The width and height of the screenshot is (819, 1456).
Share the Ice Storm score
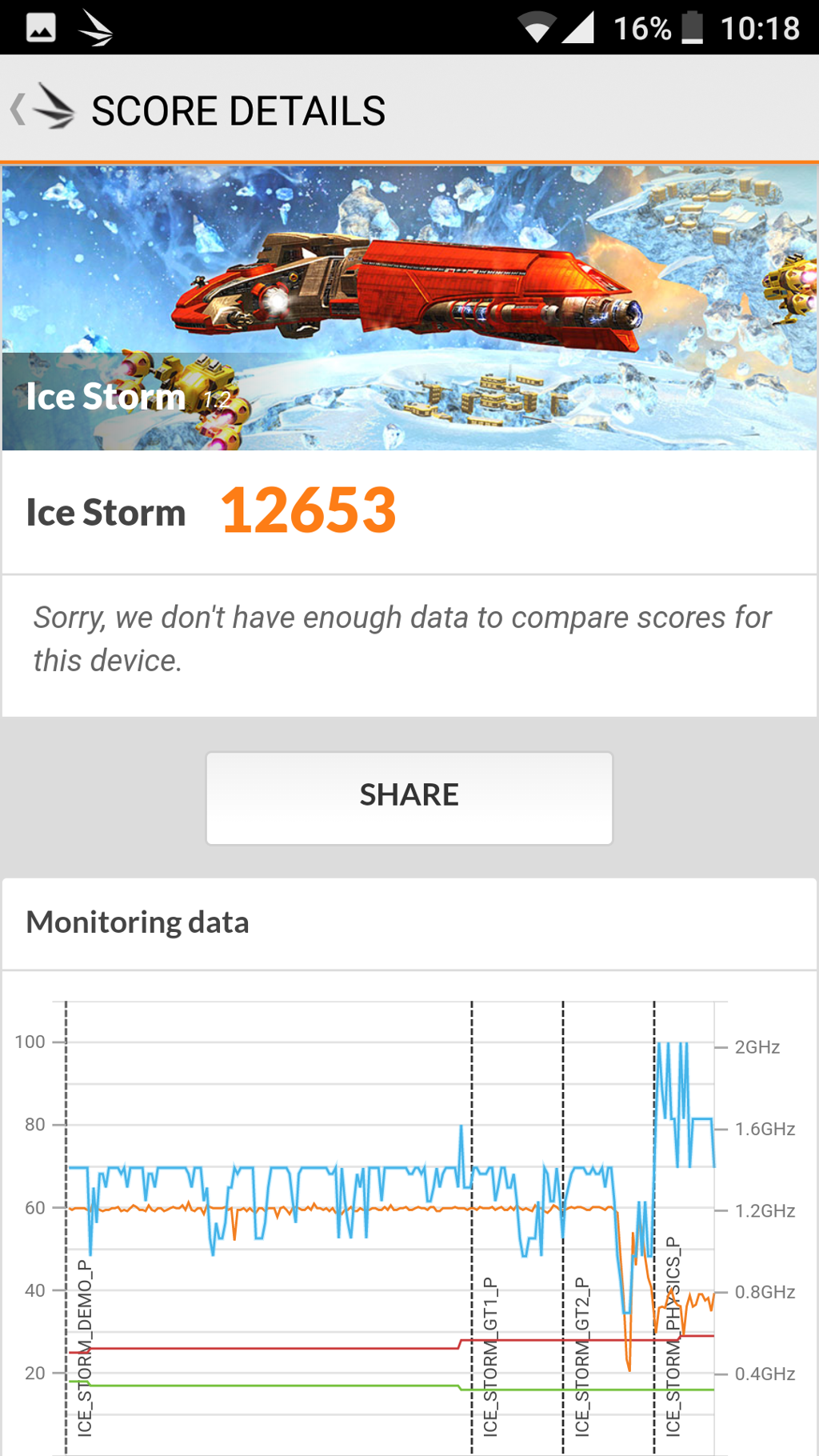pyautogui.click(x=409, y=797)
